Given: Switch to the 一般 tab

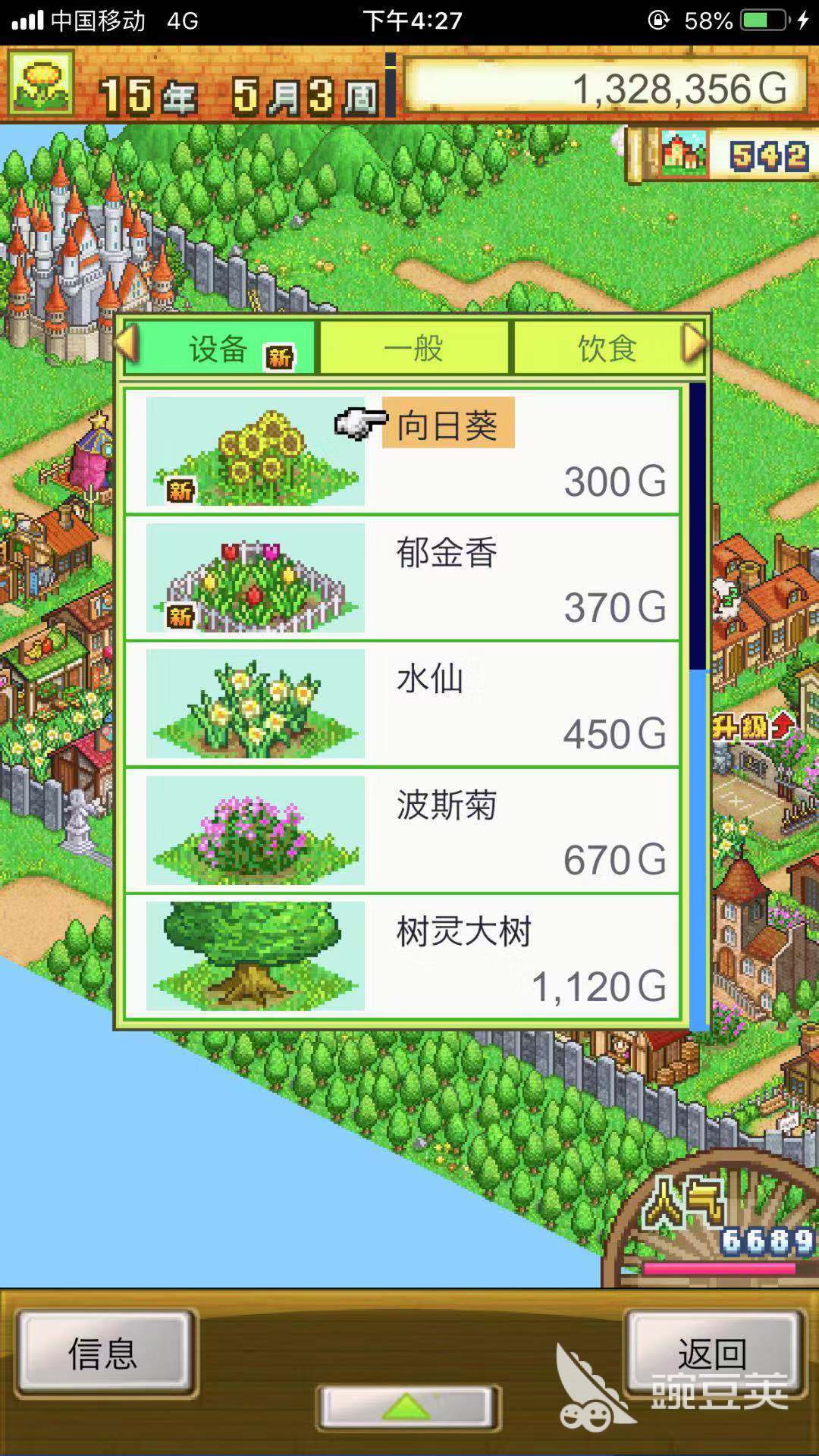Looking at the screenshot, I should (x=413, y=349).
